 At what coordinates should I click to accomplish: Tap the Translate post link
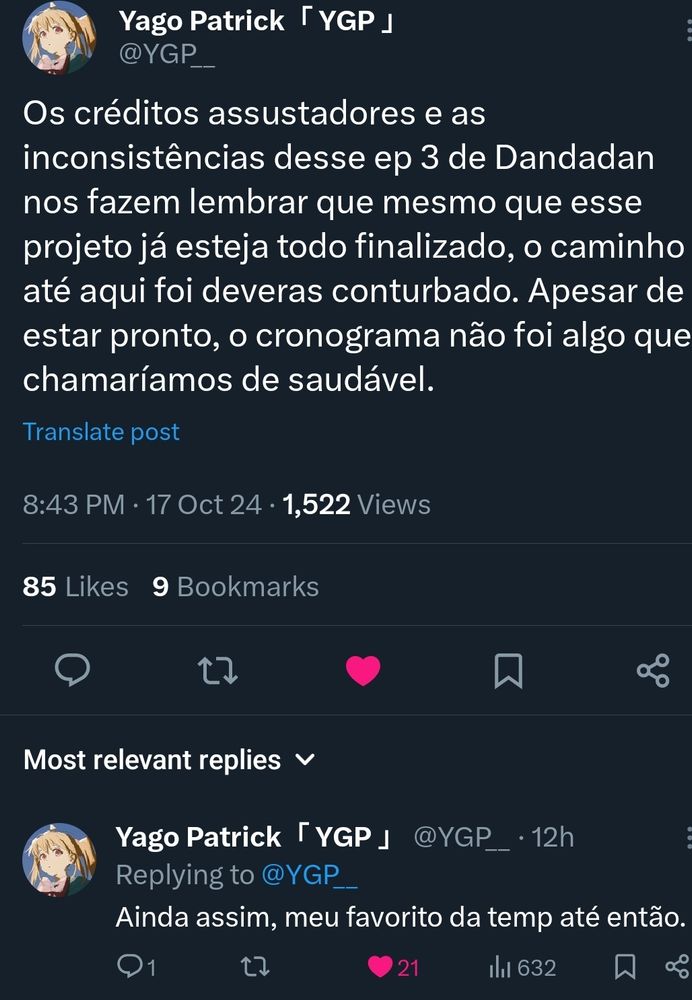point(101,432)
